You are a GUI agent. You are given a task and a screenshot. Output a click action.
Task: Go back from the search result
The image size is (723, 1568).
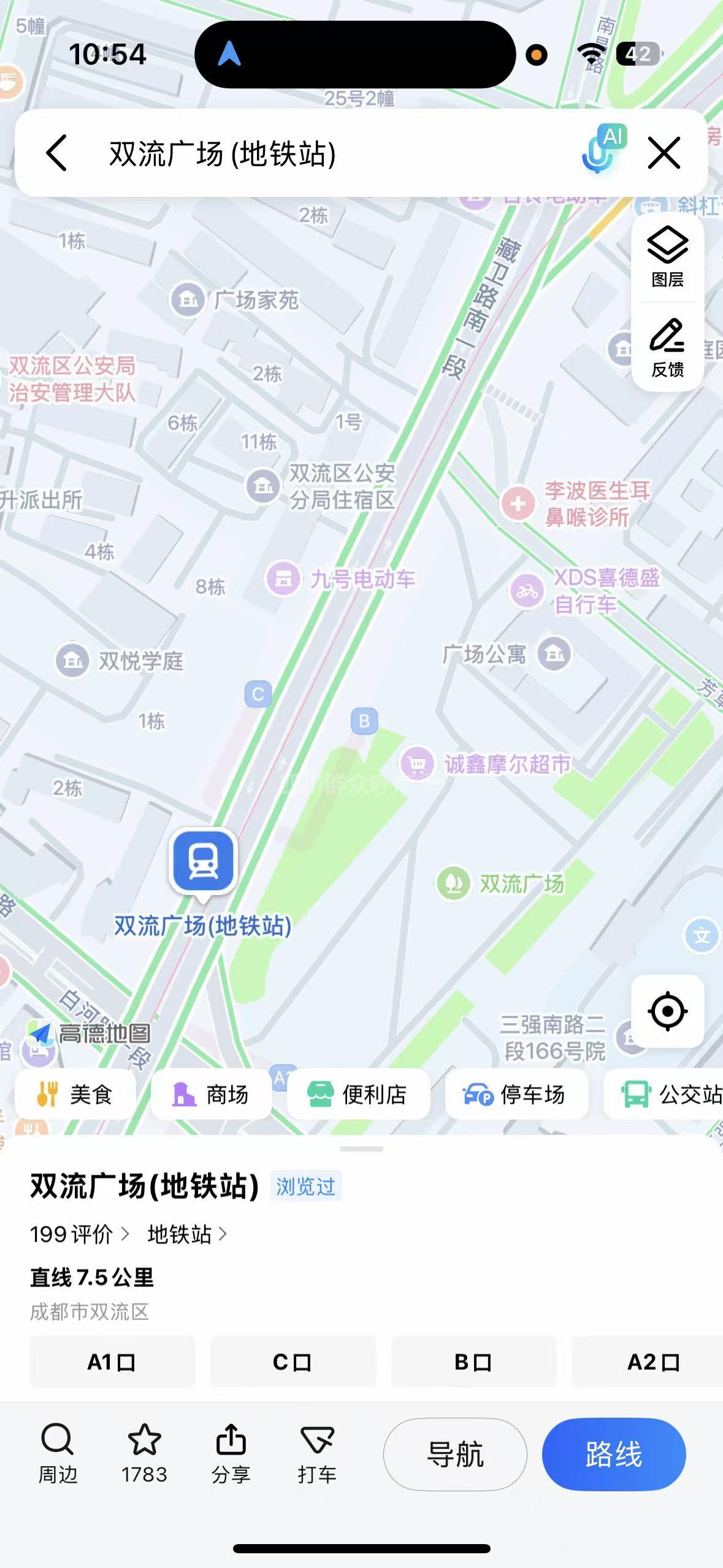point(56,153)
